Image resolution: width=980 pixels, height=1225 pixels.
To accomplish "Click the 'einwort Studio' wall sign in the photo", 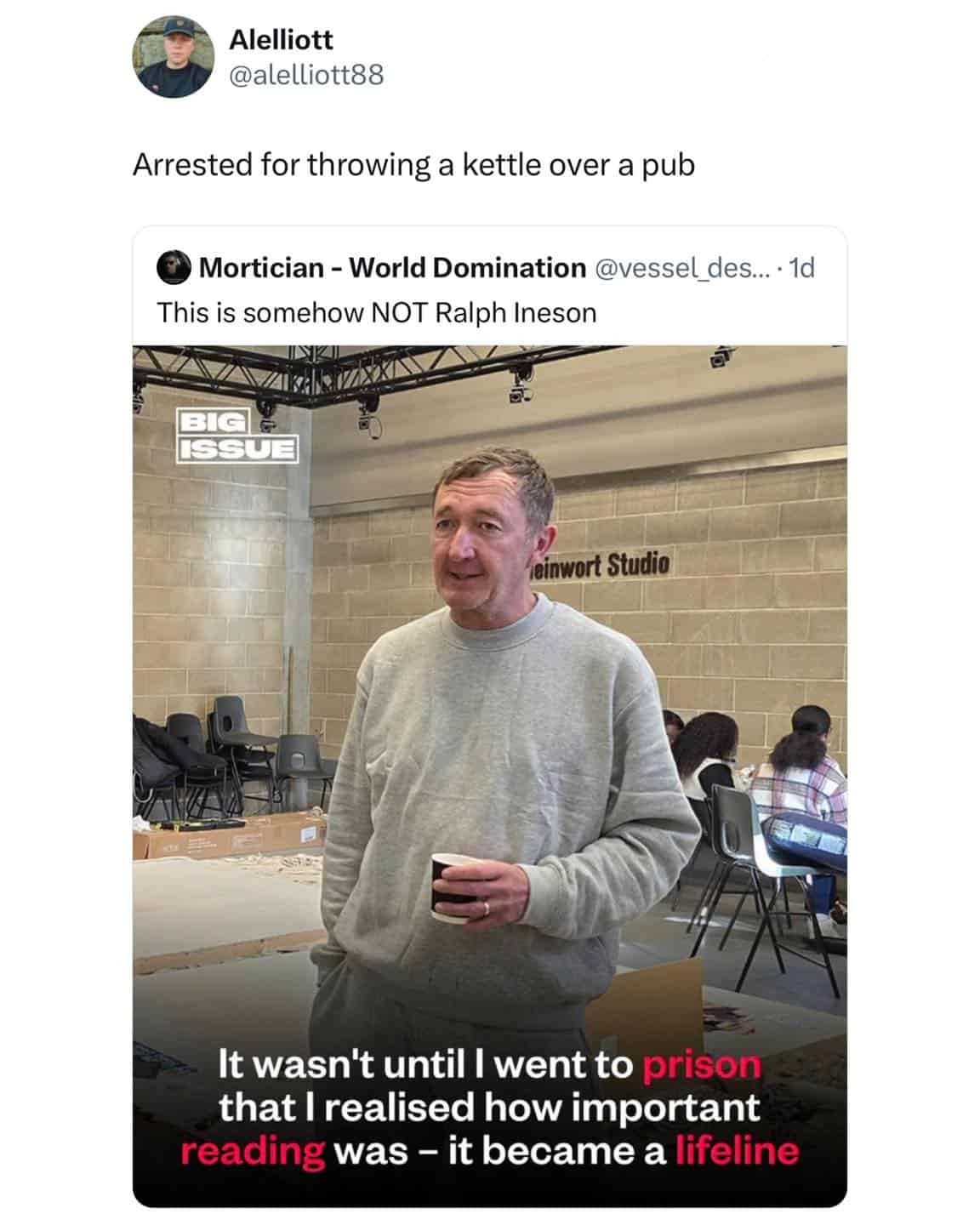I will (x=601, y=562).
